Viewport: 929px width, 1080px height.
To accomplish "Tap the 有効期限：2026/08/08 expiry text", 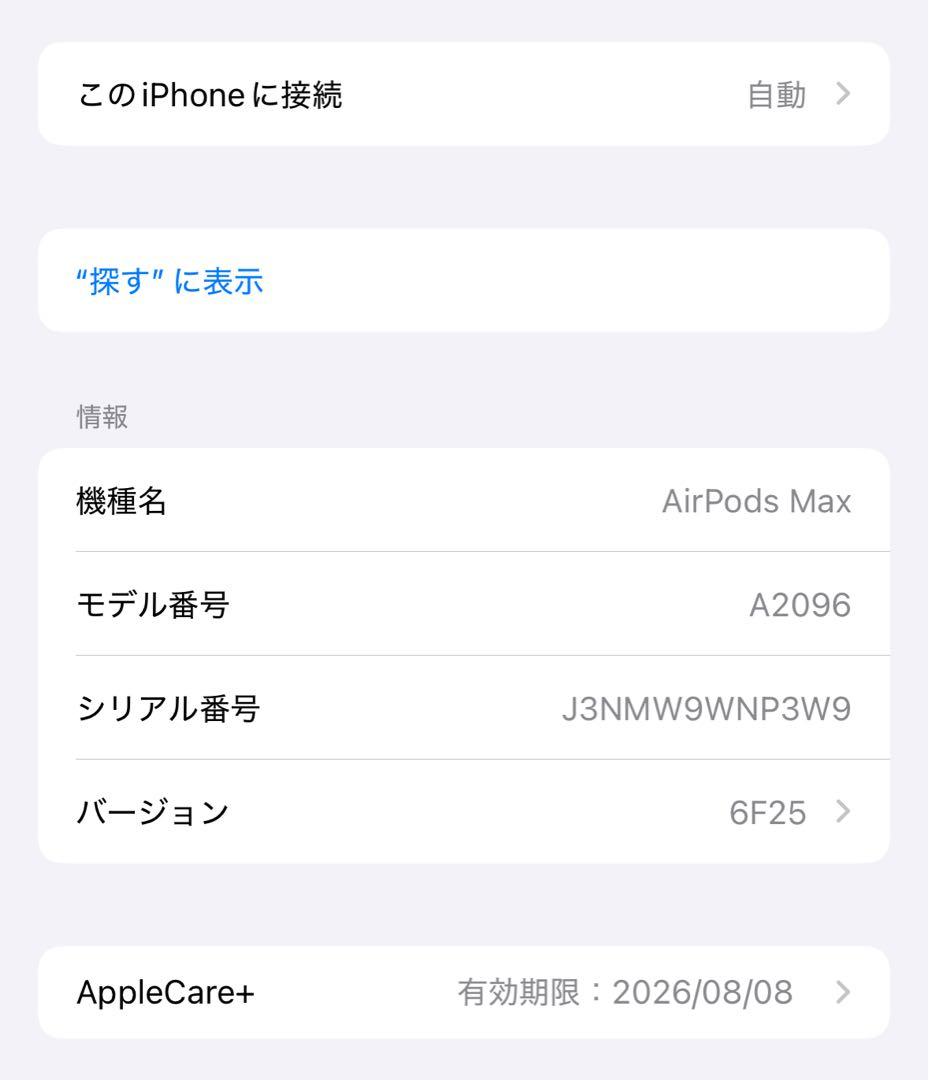I will [x=625, y=992].
